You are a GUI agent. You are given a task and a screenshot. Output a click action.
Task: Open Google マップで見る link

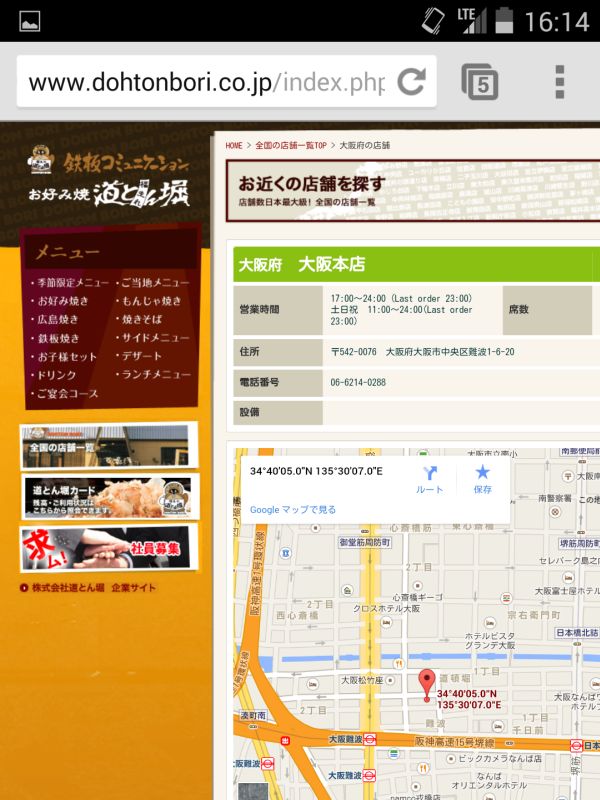pyautogui.click(x=293, y=509)
